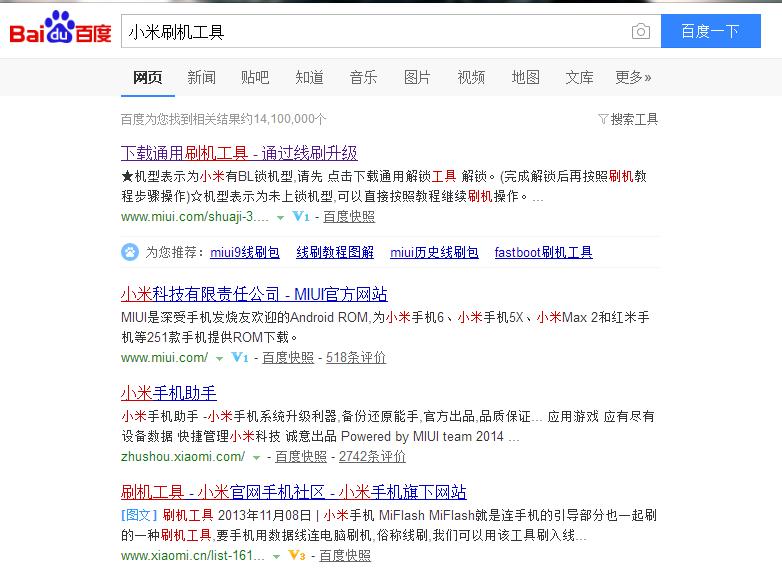Switch to the 文库 tab
The image size is (782, 571).
click(579, 77)
